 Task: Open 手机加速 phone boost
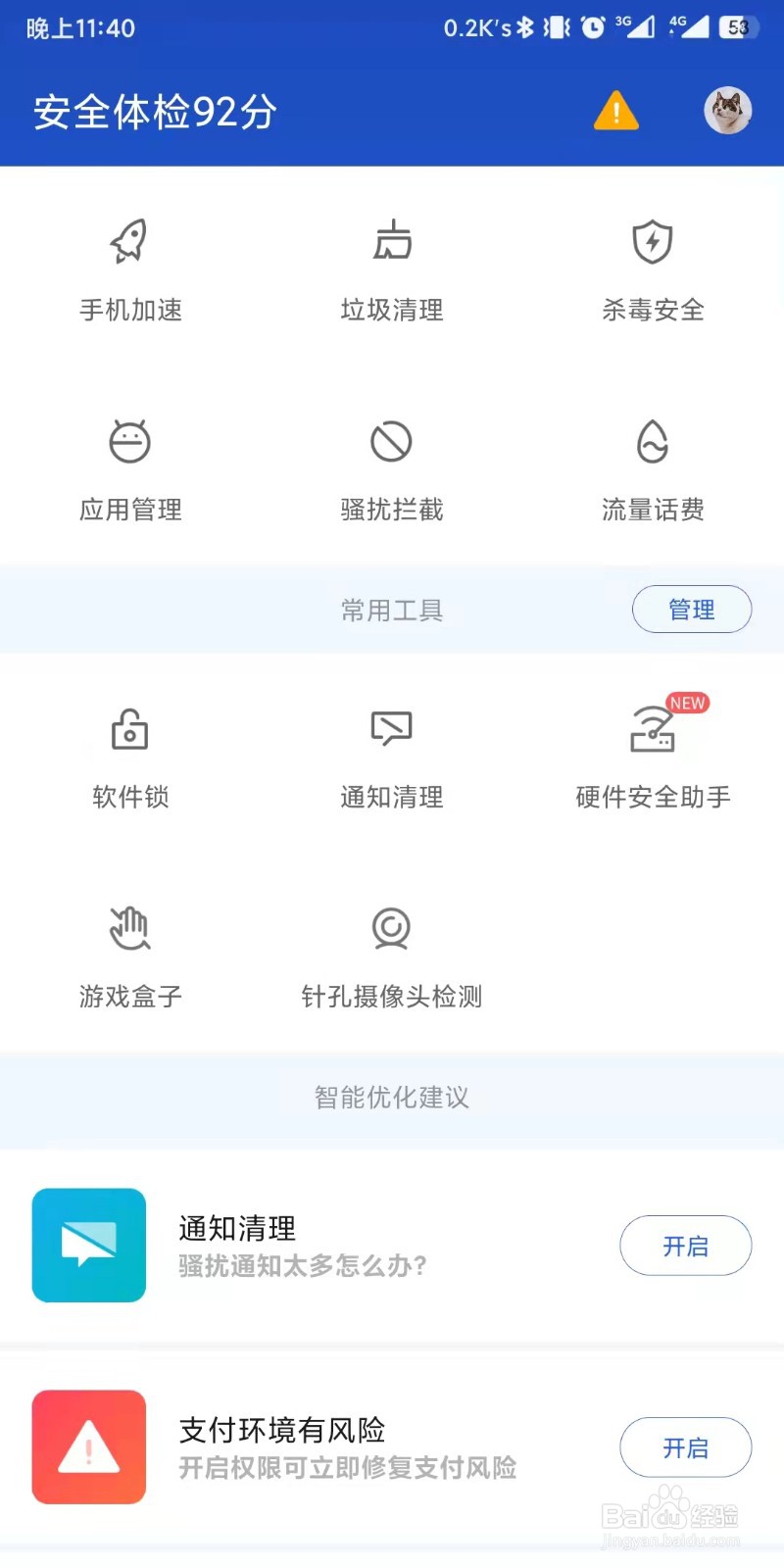coord(130,269)
